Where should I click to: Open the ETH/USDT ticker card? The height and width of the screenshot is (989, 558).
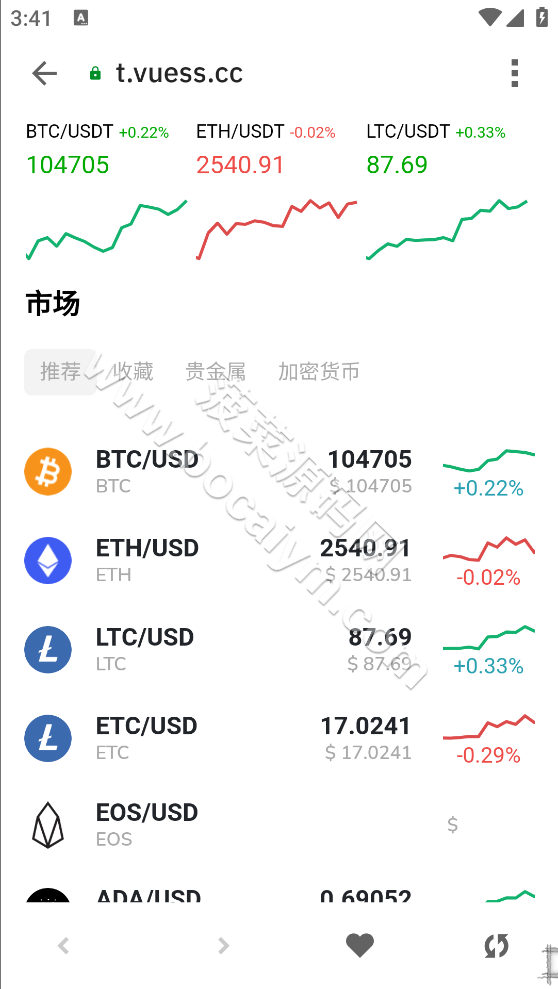[277, 191]
